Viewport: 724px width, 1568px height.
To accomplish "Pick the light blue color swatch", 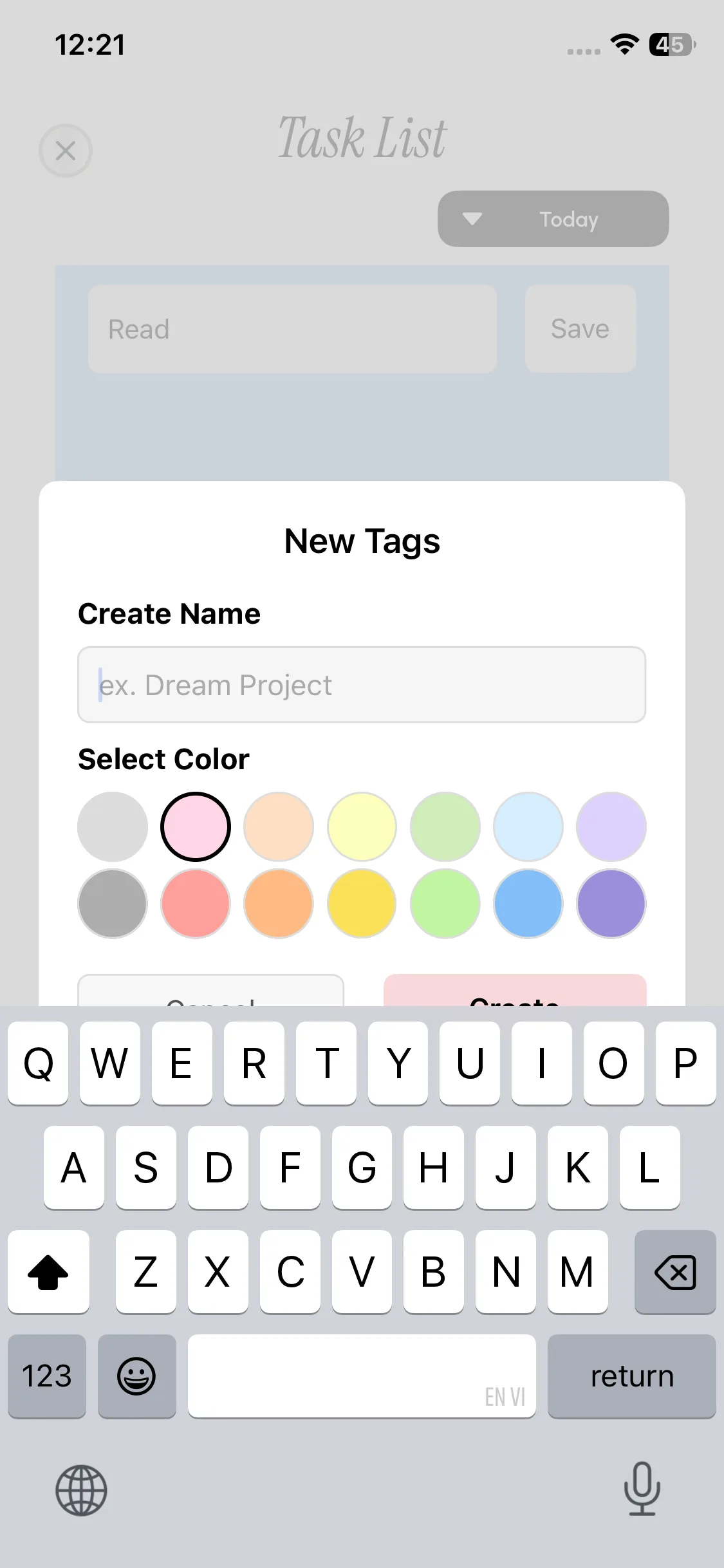I will tap(528, 826).
